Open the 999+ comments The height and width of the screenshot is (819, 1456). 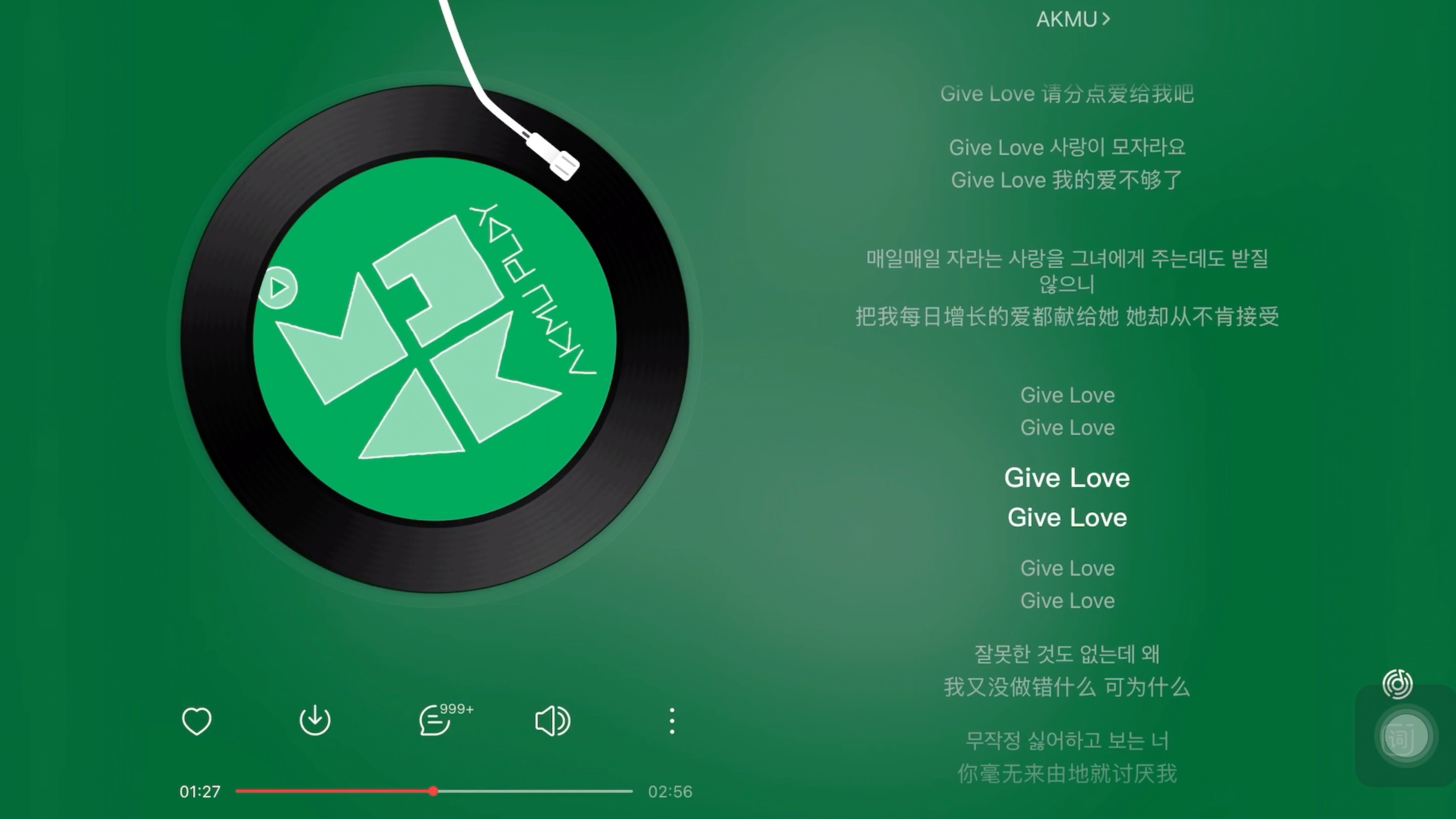click(x=436, y=720)
